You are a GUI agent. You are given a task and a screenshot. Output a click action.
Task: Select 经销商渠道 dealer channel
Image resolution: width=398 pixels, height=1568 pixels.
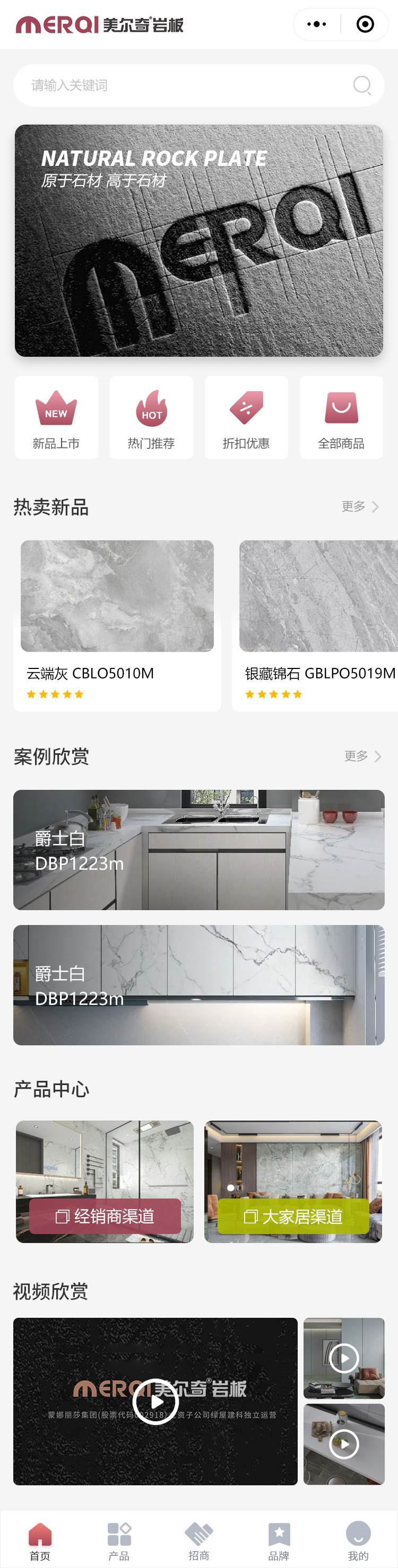[105, 1216]
